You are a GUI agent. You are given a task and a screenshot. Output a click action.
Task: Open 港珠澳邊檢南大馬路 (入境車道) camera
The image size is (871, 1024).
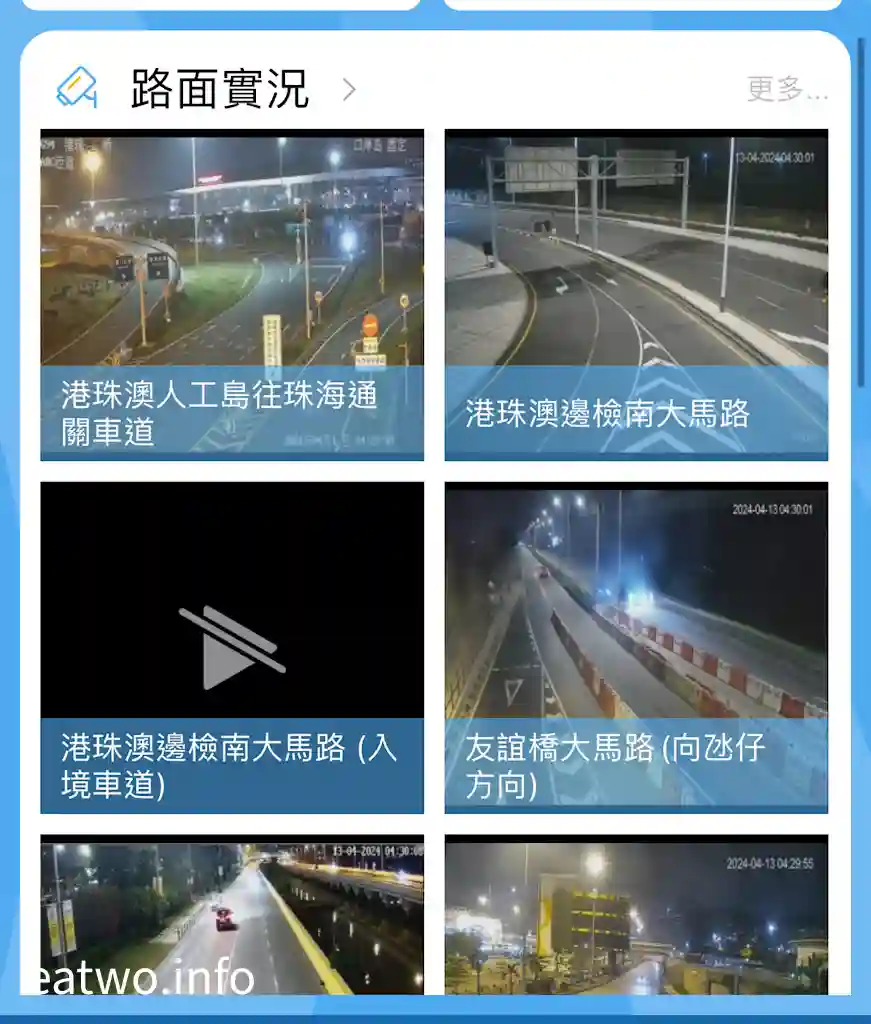coord(232,648)
